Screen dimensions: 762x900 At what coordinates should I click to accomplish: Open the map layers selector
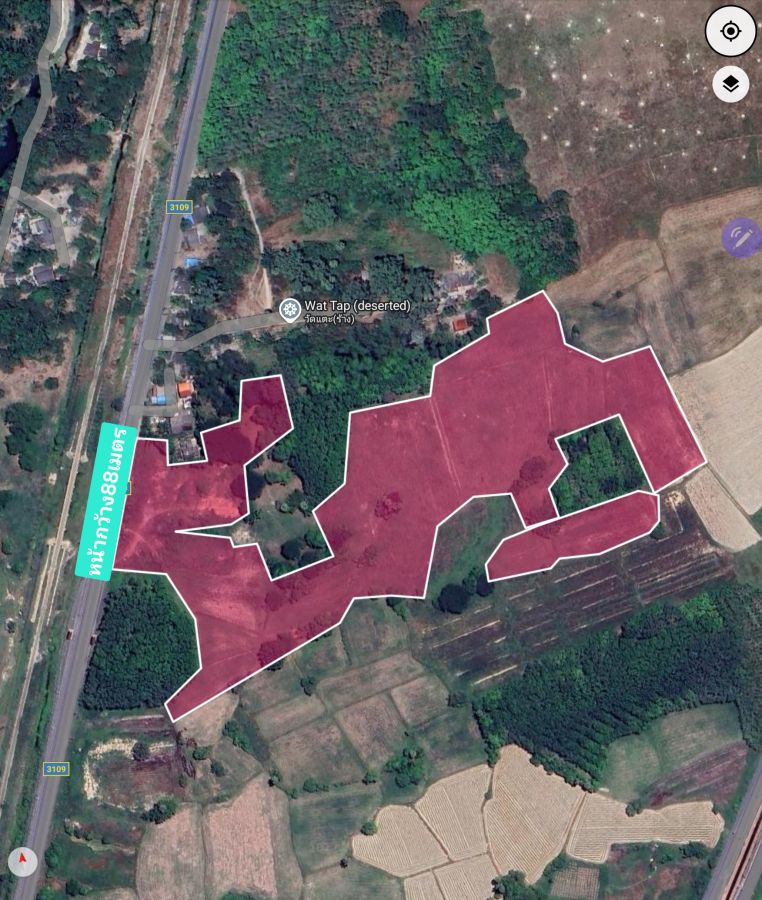coord(731,84)
